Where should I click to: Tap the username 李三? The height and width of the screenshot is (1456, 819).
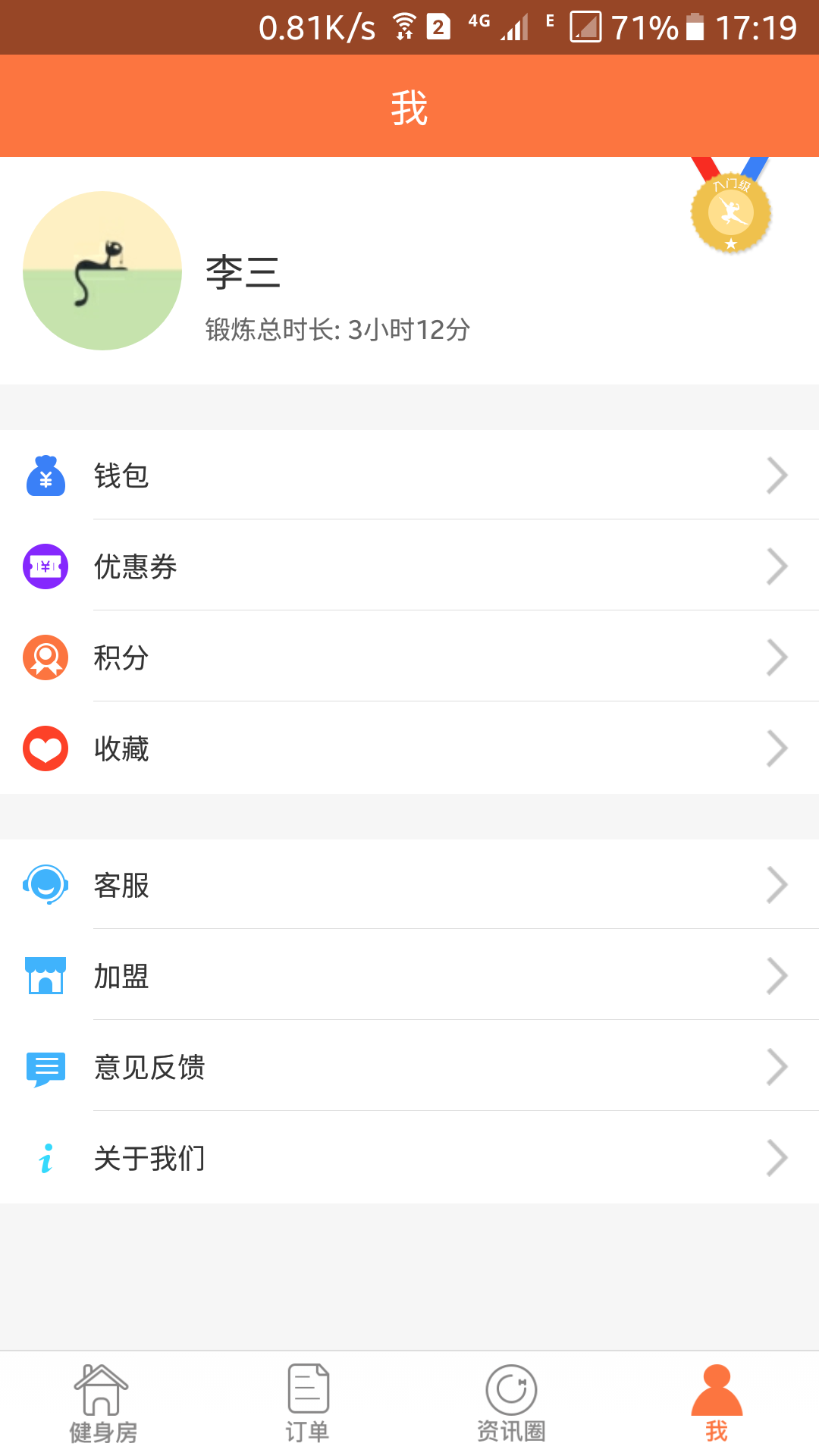[x=243, y=275]
